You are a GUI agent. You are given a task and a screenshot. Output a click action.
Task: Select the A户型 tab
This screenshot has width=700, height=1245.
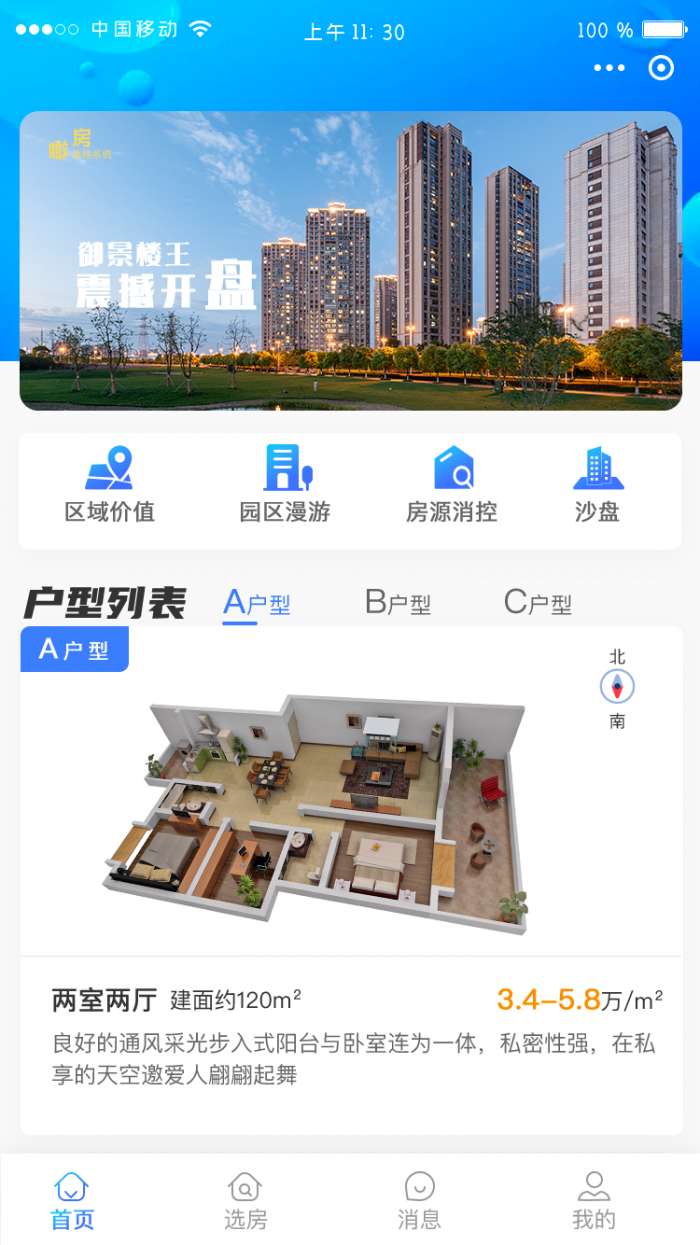coord(256,603)
